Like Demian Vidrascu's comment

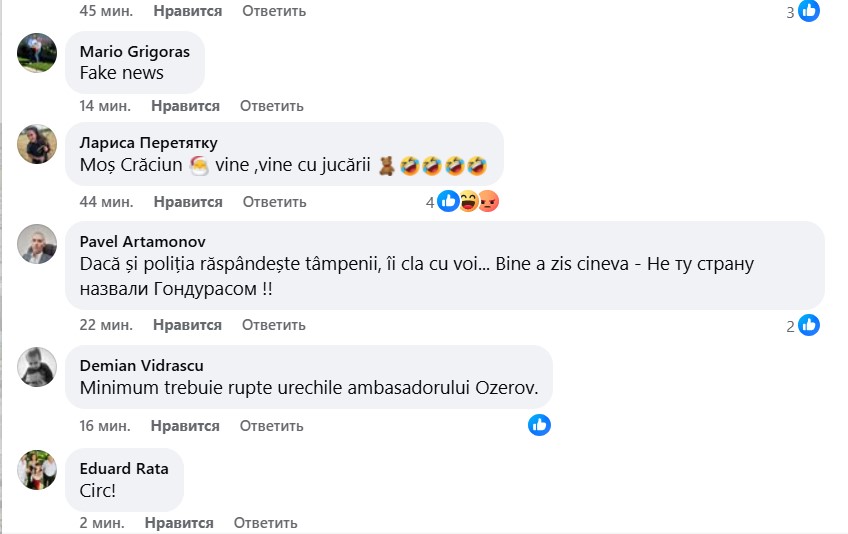(185, 425)
